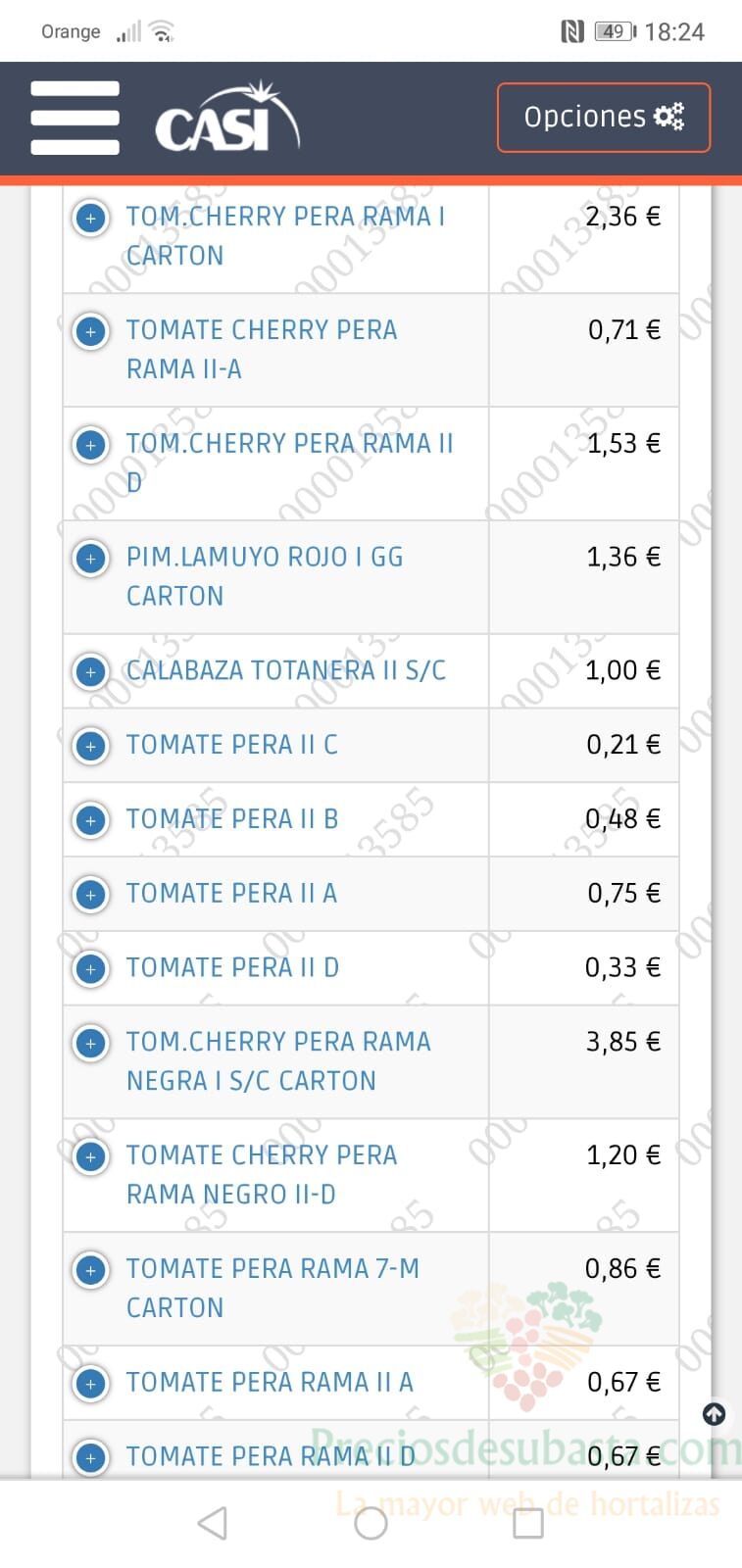
Task: Expand the TOMATE PERA II D row
Action: (x=91, y=969)
